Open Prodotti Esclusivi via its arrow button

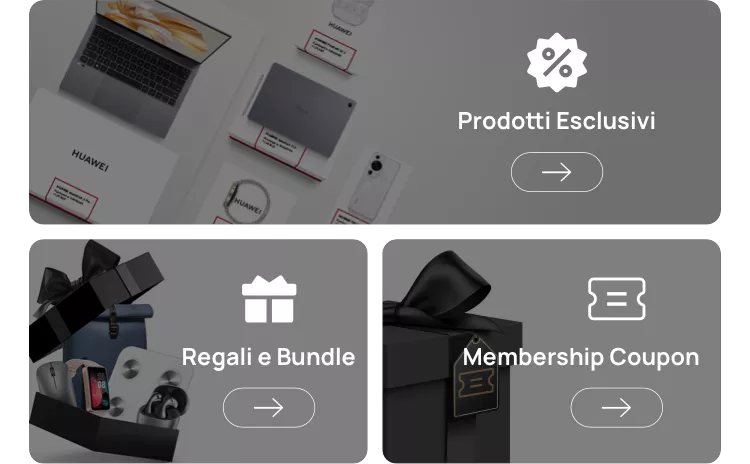[556, 172]
